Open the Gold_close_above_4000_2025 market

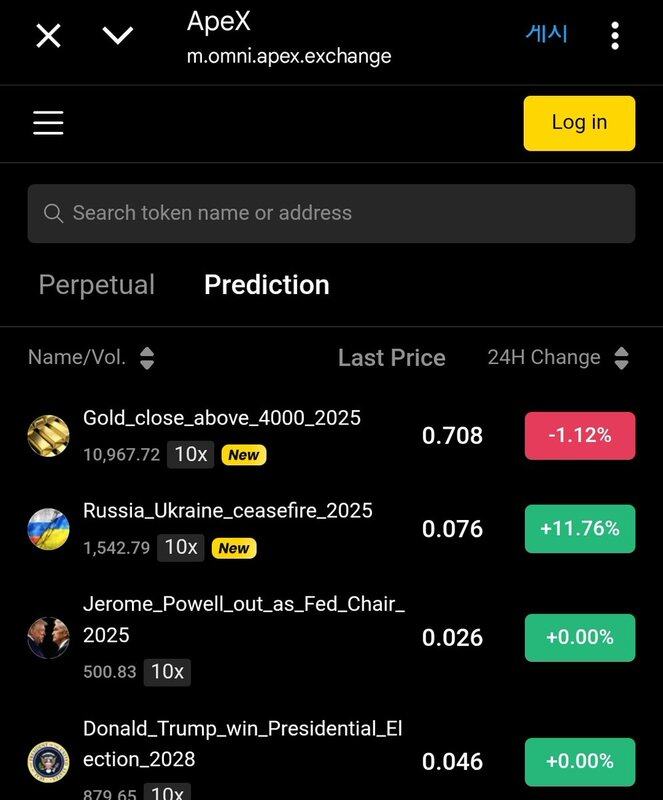click(222, 418)
